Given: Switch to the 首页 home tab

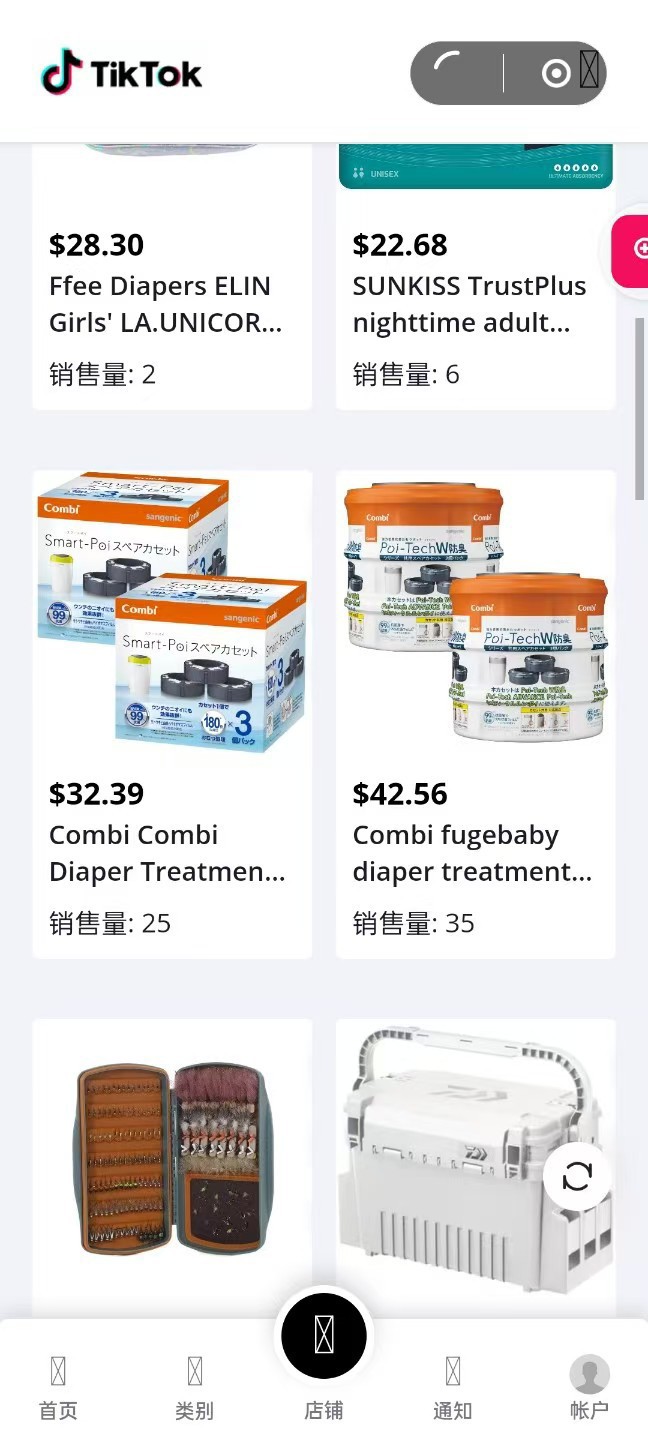Looking at the screenshot, I should coord(58,1387).
